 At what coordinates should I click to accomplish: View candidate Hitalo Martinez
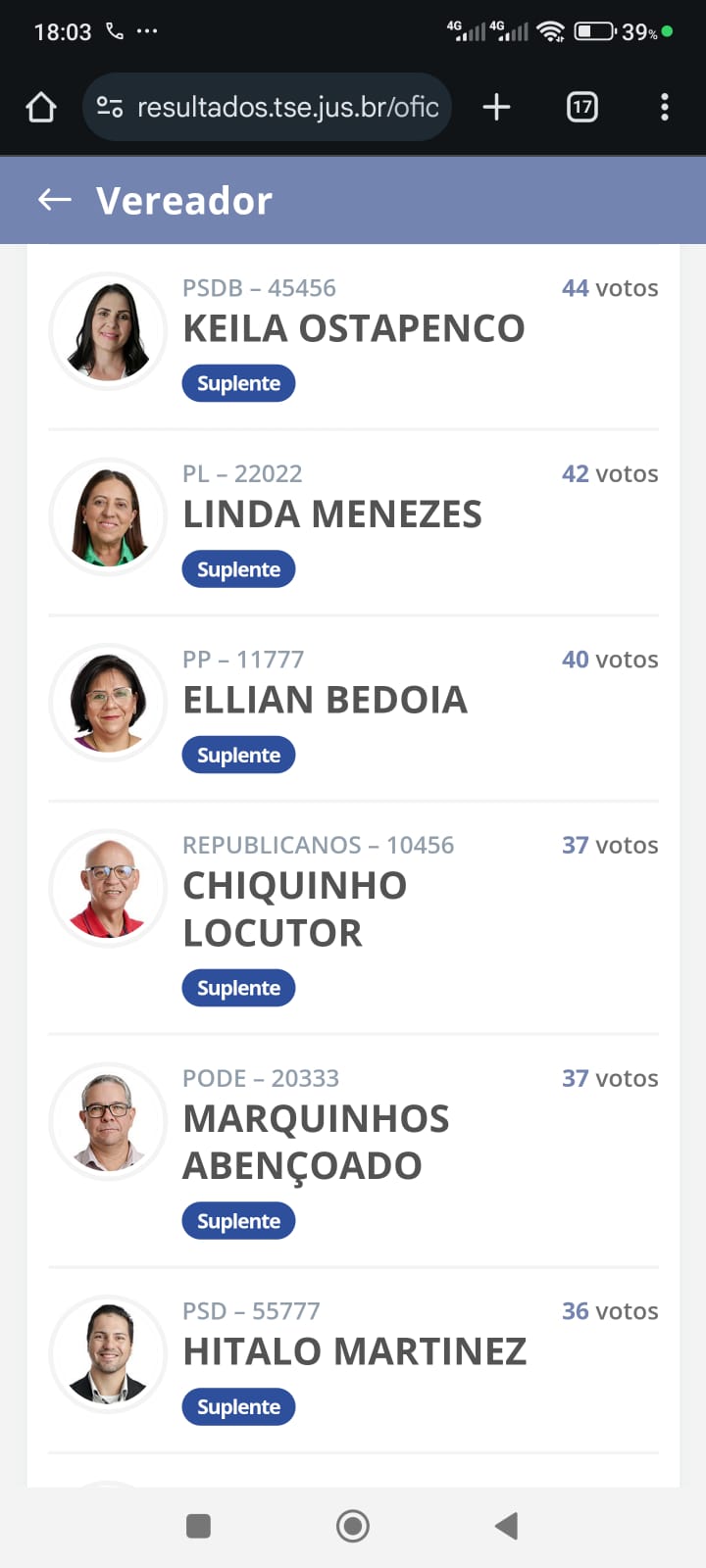click(355, 1351)
